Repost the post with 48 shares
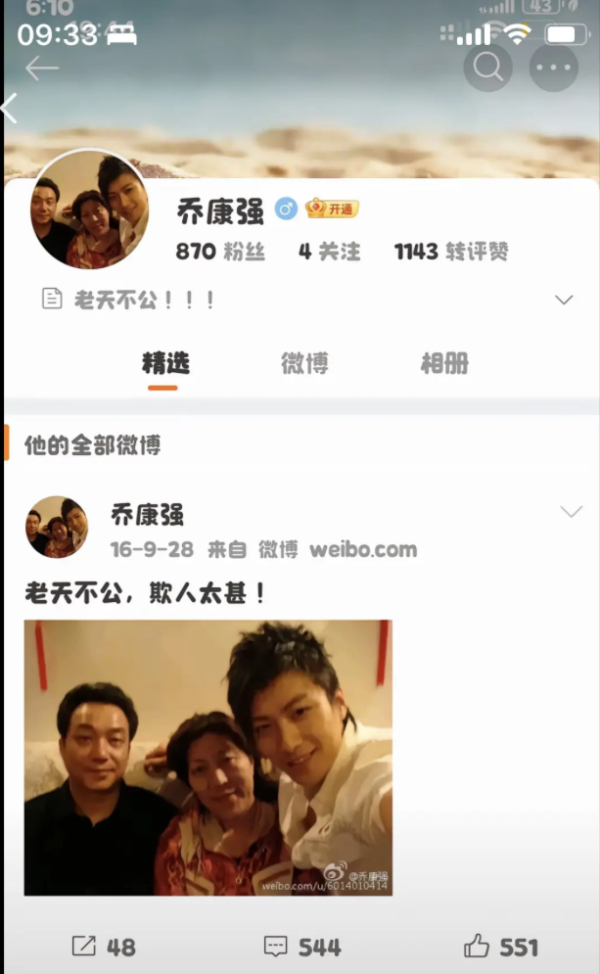600x974 pixels. pyautogui.click(x=103, y=946)
